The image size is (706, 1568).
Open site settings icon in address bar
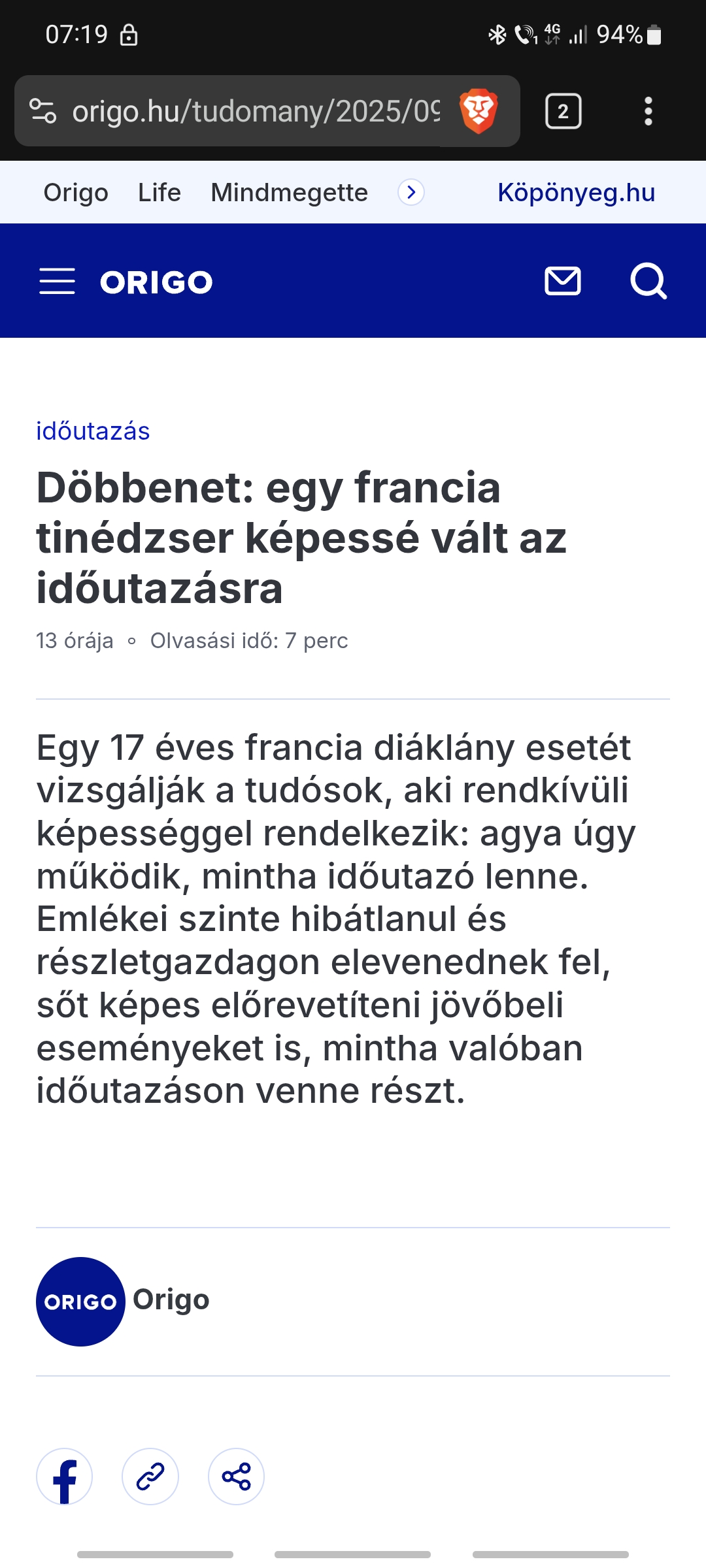coord(43,111)
